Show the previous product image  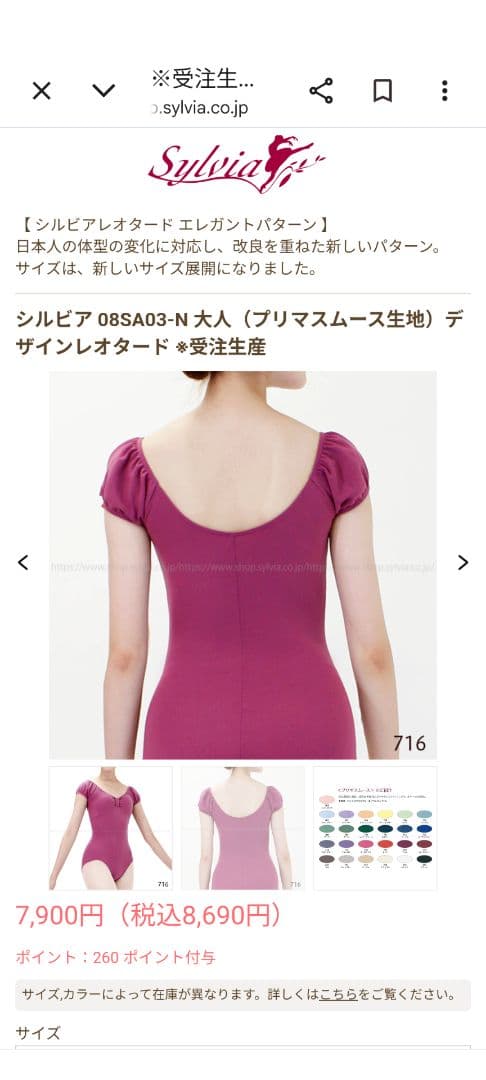[23, 563]
